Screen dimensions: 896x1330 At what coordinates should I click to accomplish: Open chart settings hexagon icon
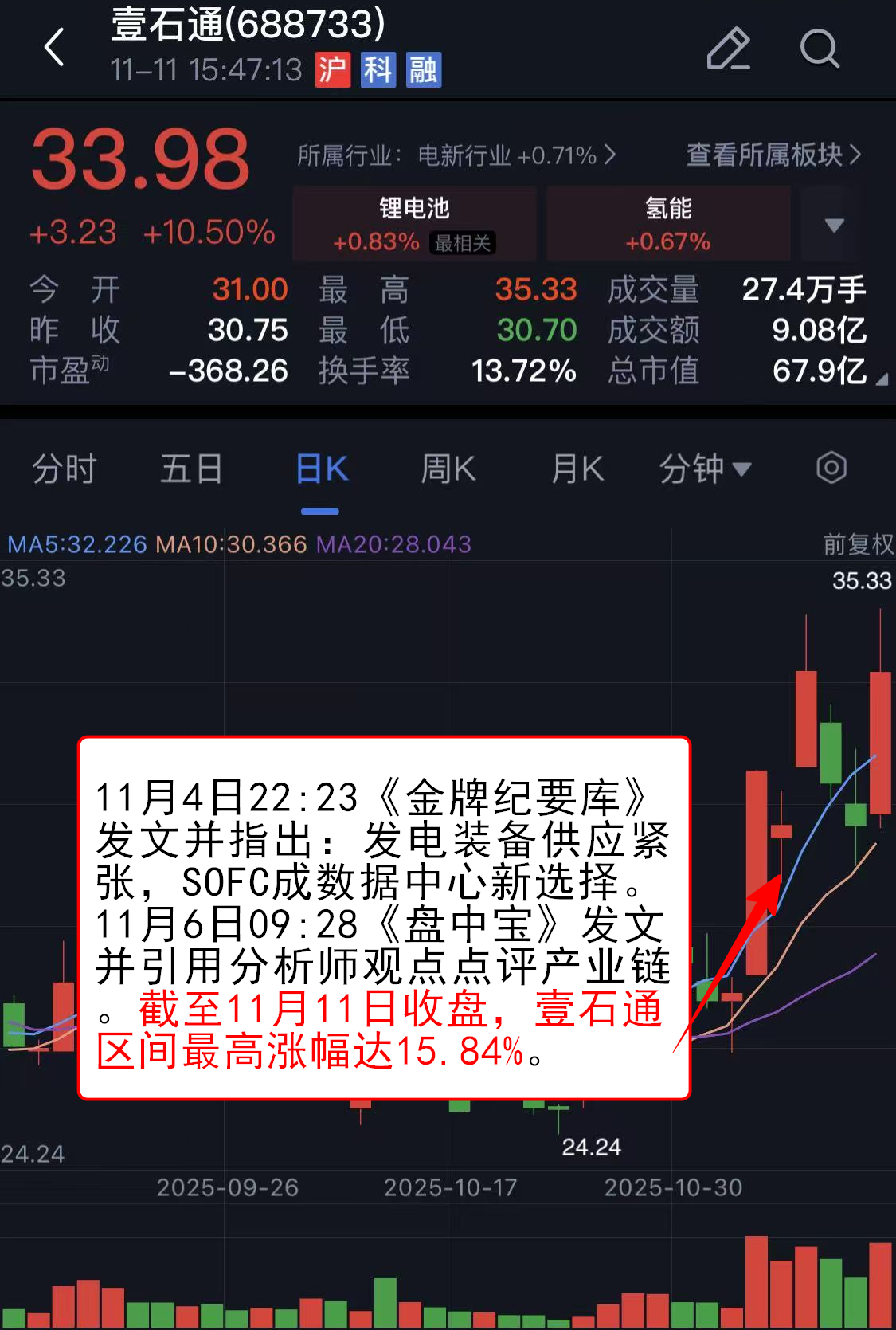click(831, 468)
